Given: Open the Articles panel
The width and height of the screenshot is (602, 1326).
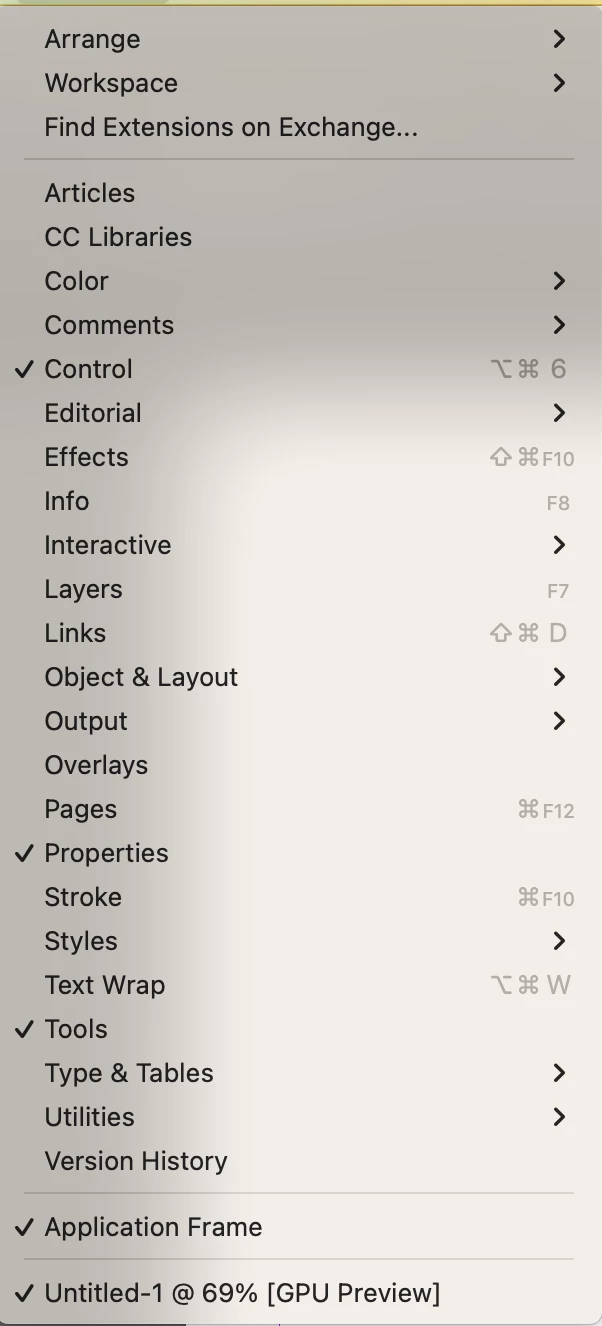Looking at the screenshot, I should [x=90, y=193].
